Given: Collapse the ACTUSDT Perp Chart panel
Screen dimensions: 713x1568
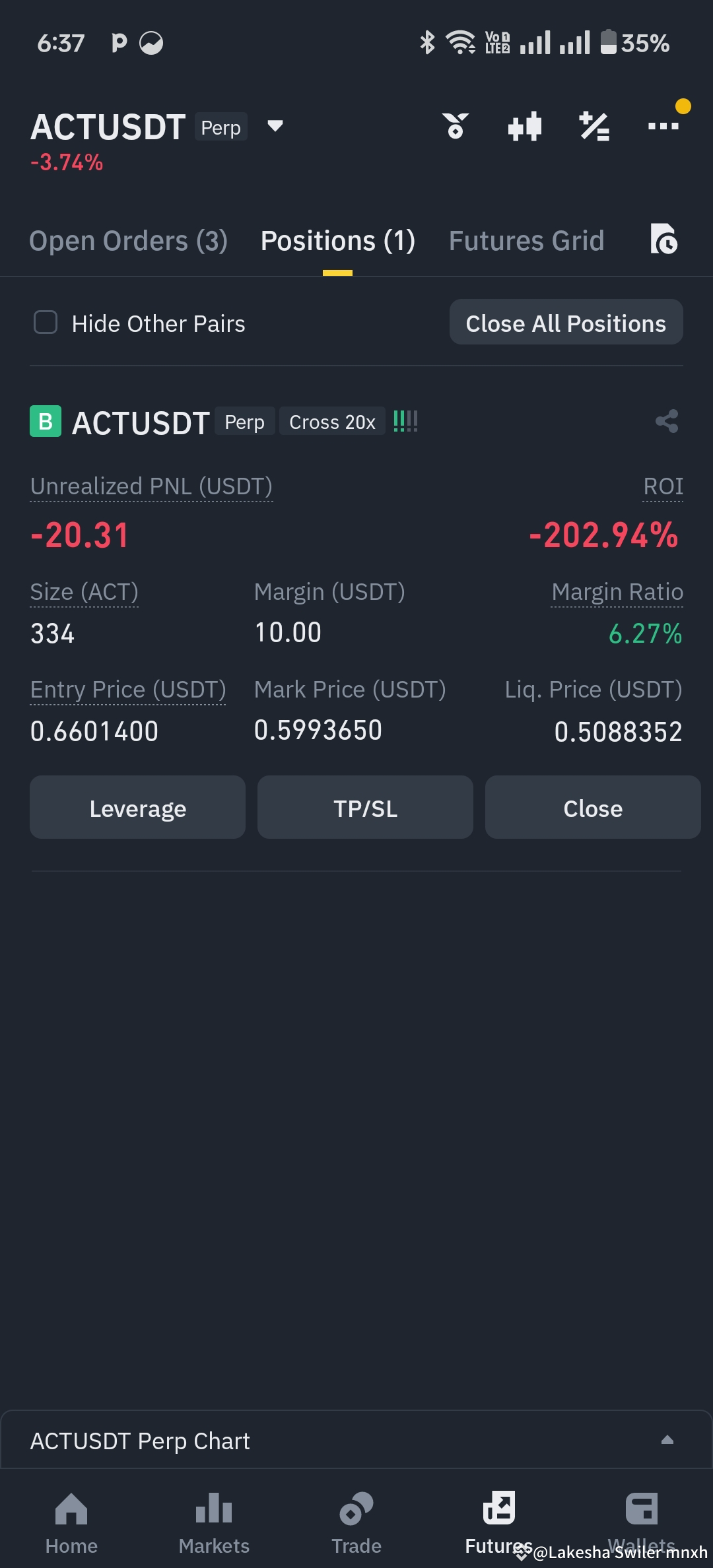Looking at the screenshot, I should pyautogui.click(x=669, y=1441).
